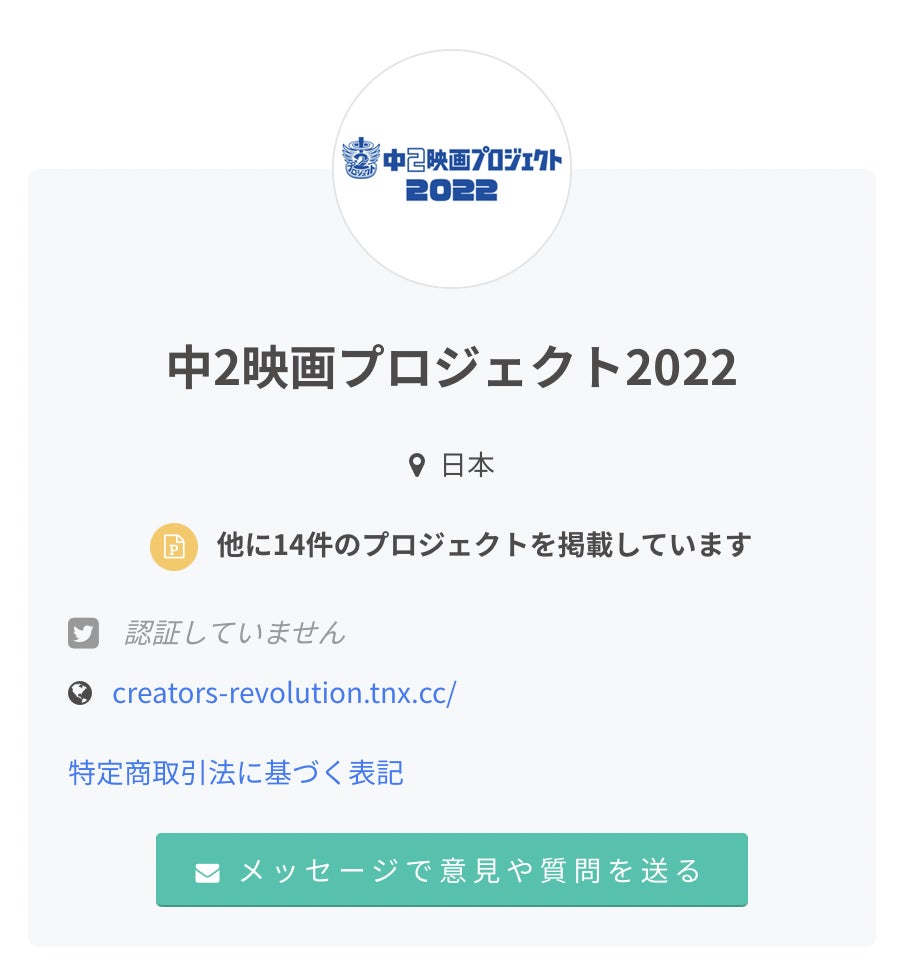Open the 中2映画プロジェクト2022 profile avatar
Image resolution: width=904 pixels, height=972 pixels.
[452, 170]
